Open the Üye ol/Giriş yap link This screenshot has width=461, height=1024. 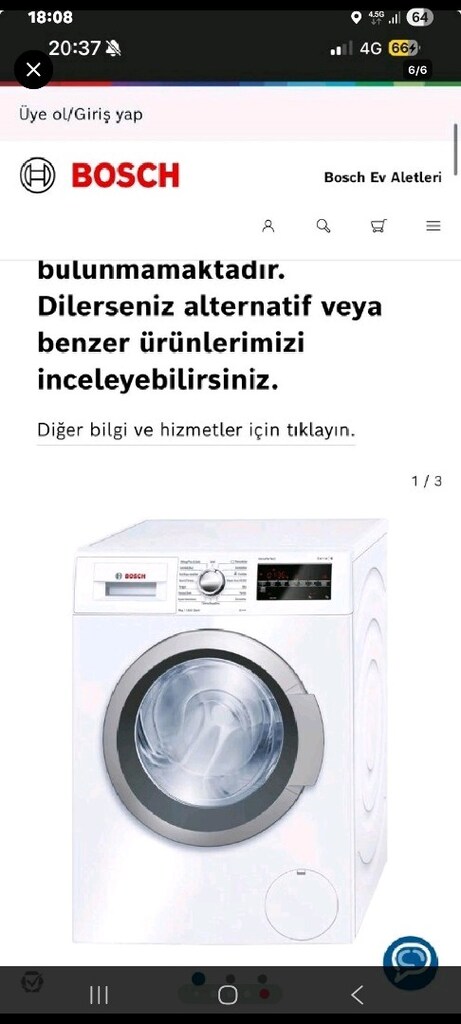click(80, 115)
